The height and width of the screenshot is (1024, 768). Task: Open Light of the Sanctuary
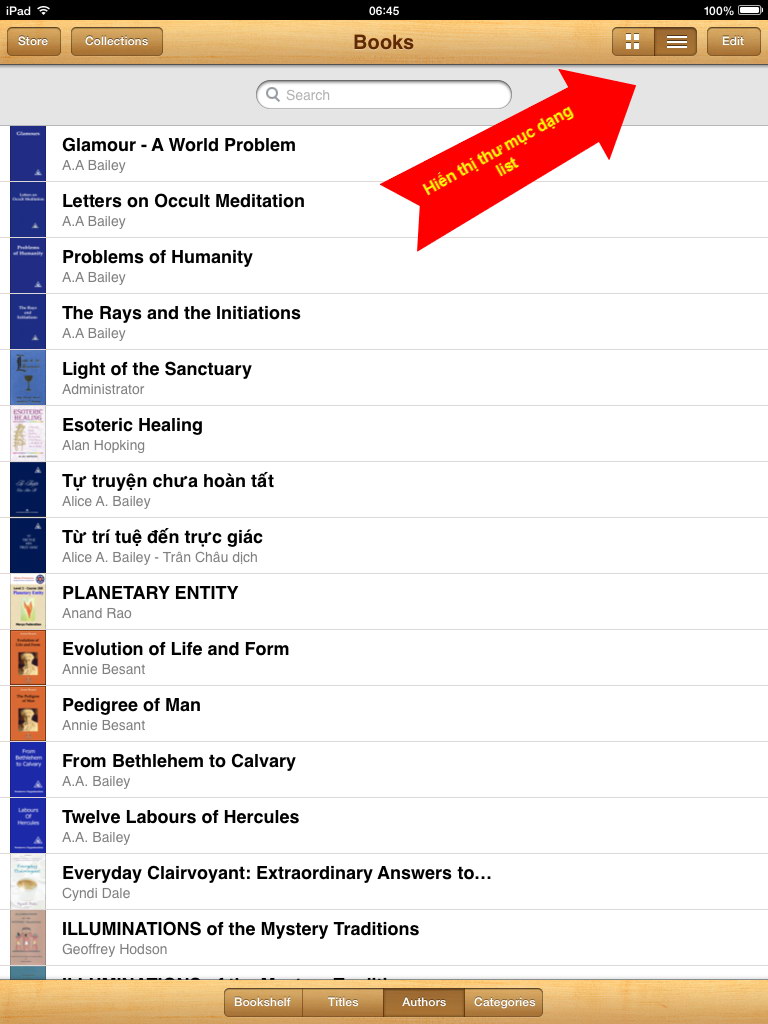click(x=157, y=369)
